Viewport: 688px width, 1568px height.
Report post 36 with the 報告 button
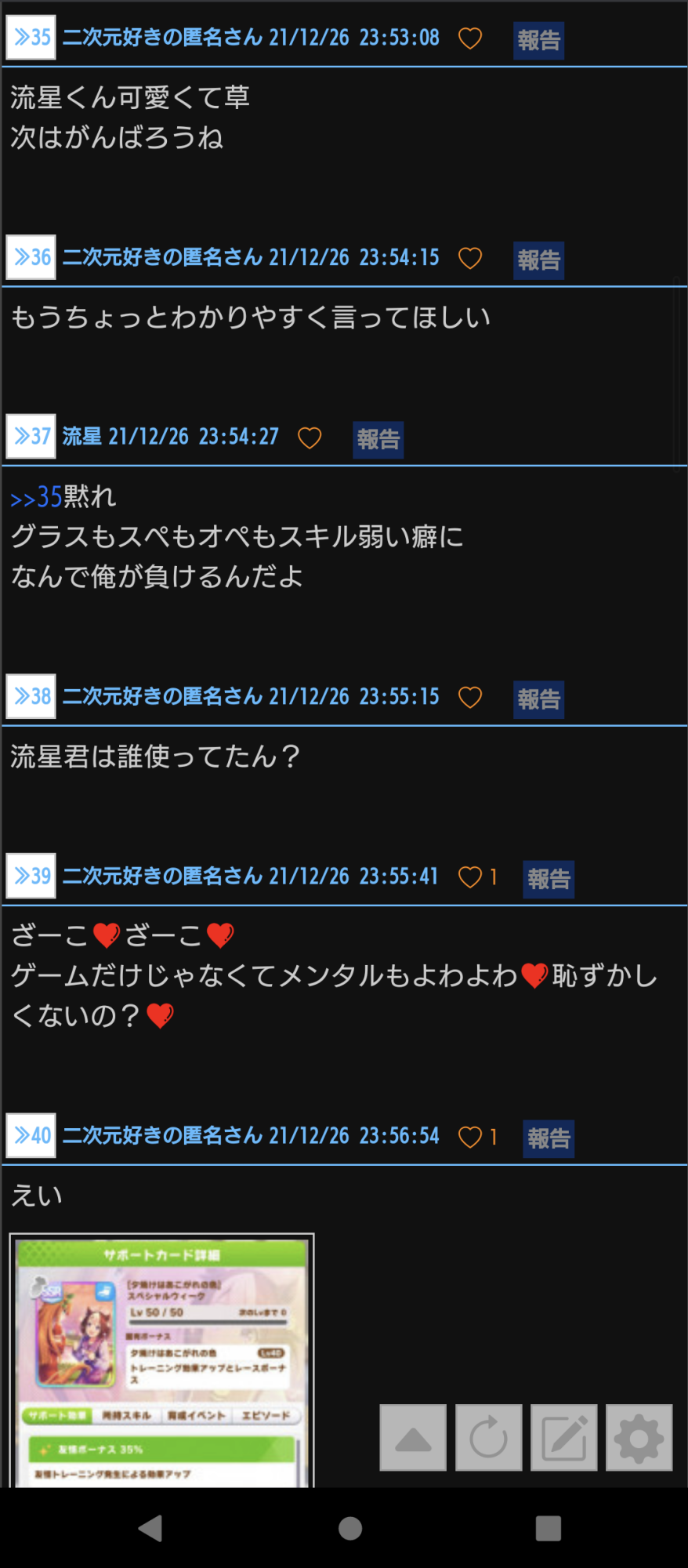539,260
